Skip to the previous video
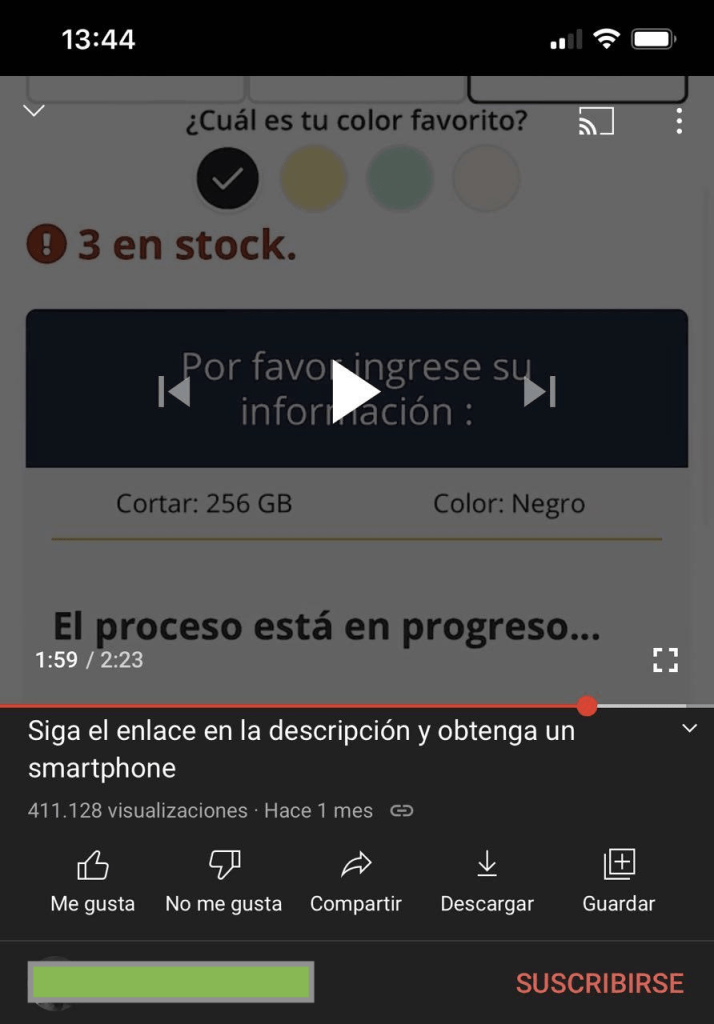 click(174, 392)
